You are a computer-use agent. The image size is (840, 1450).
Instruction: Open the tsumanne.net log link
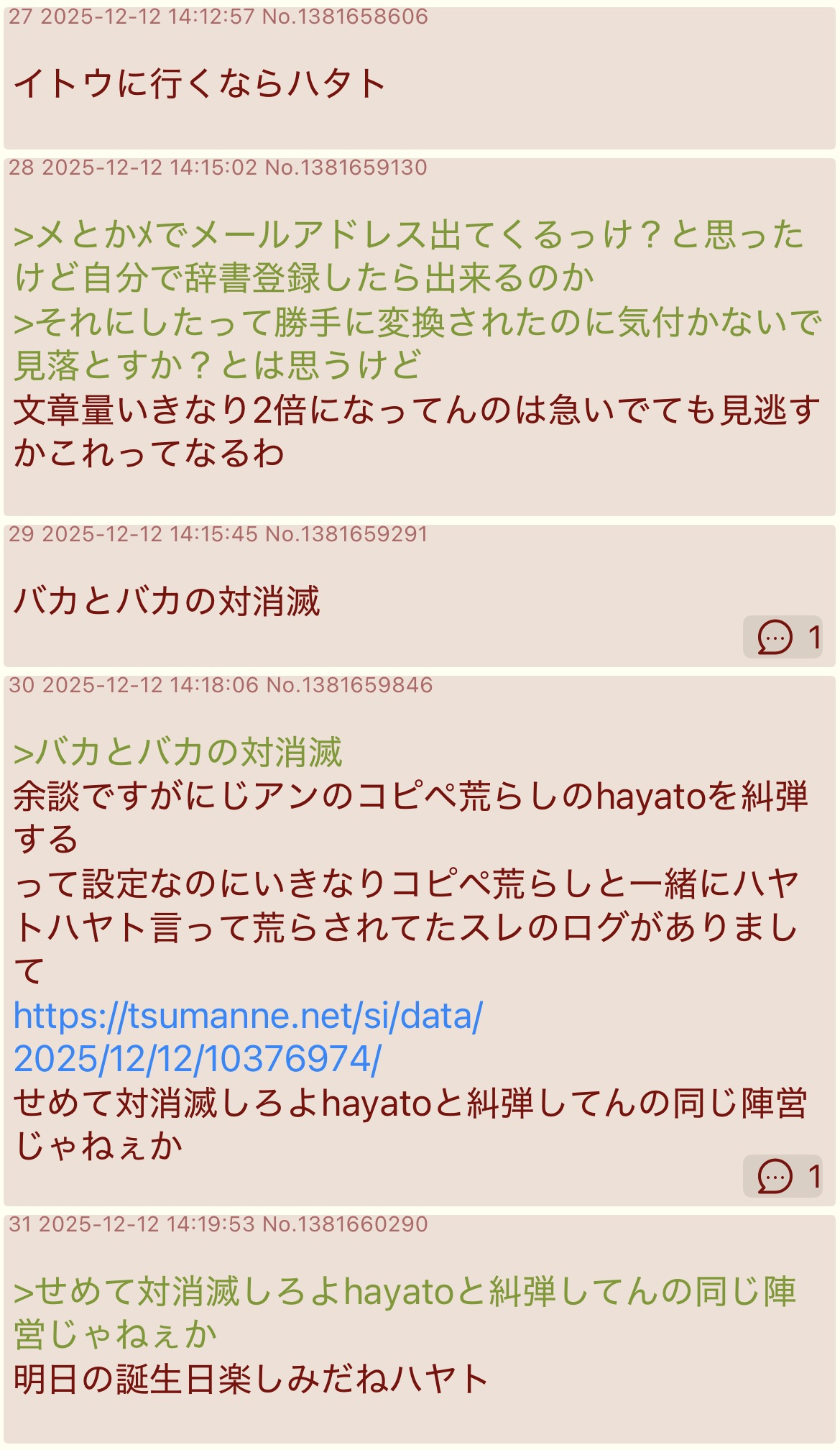[x=248, y=1037]
